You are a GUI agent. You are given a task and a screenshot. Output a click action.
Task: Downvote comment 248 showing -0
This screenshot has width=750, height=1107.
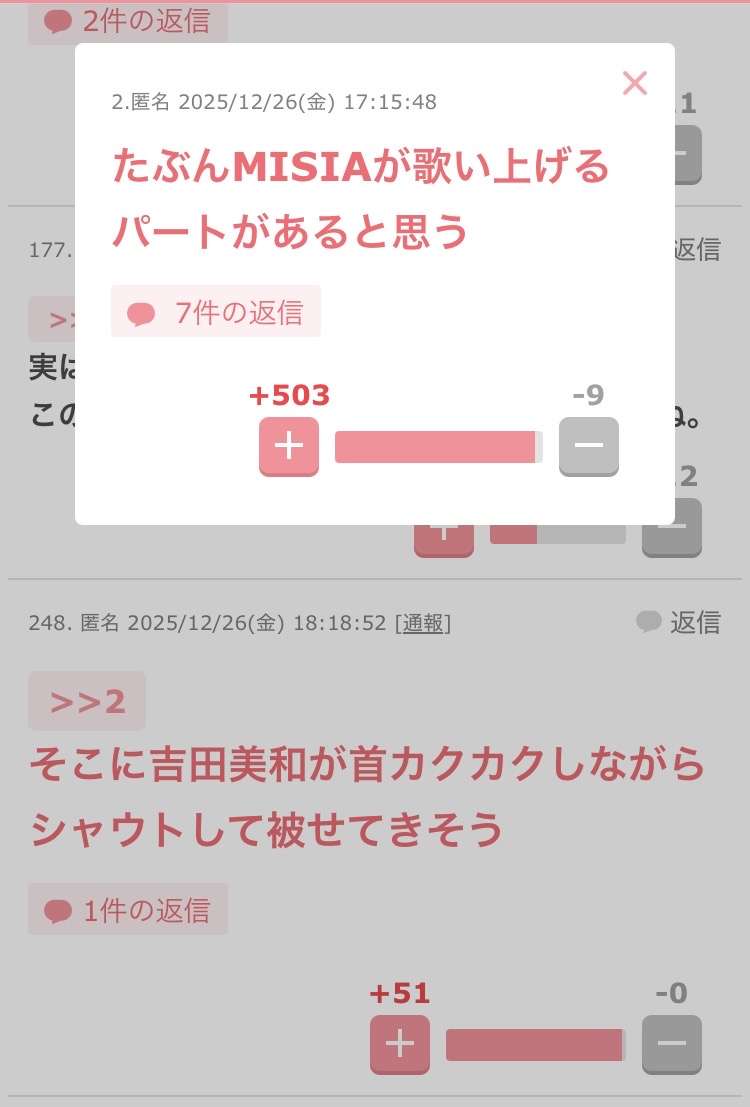(x=671, y=1045)
